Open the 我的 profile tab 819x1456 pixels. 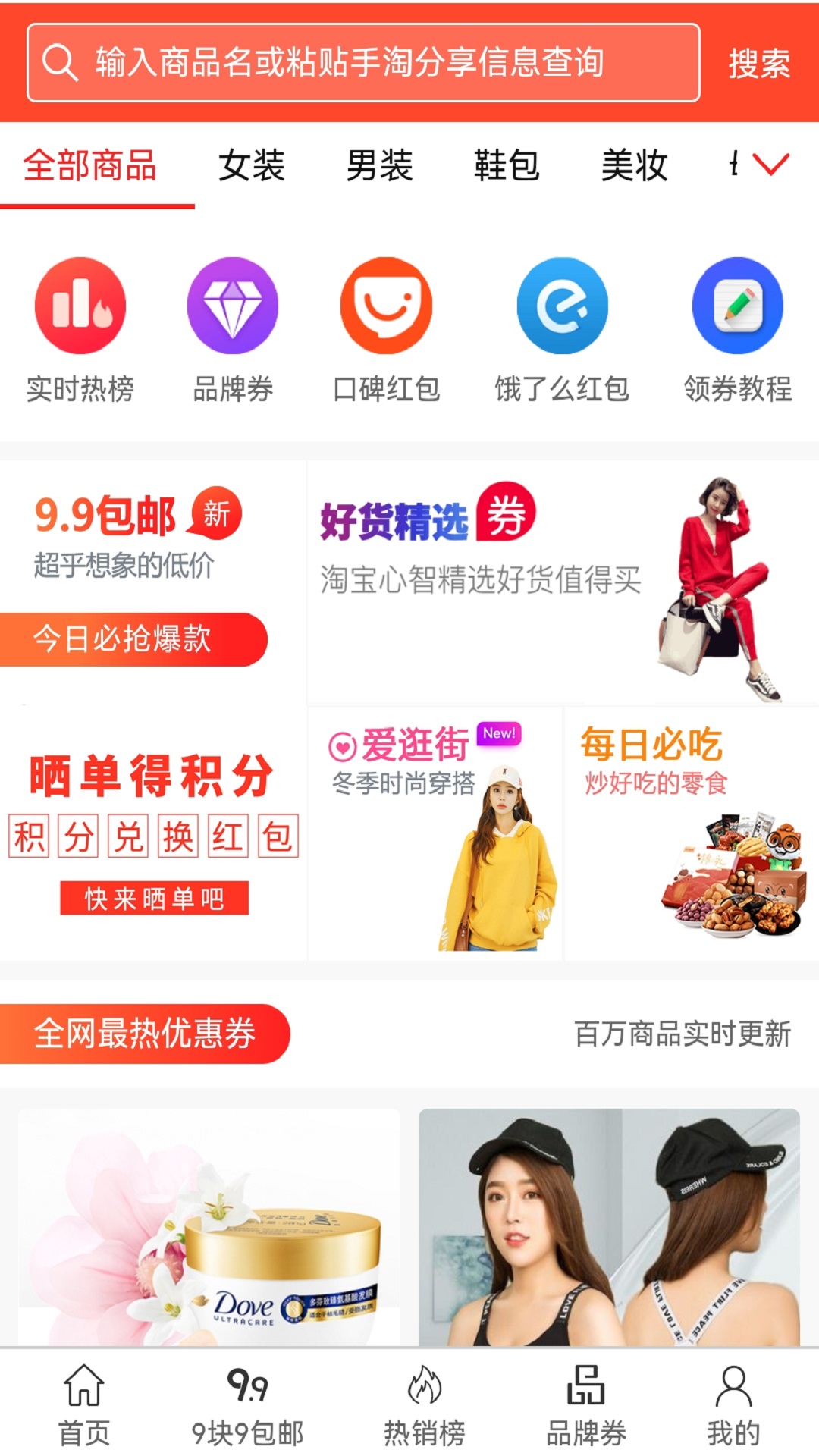pyautogui.click(x=733, y=1405)
